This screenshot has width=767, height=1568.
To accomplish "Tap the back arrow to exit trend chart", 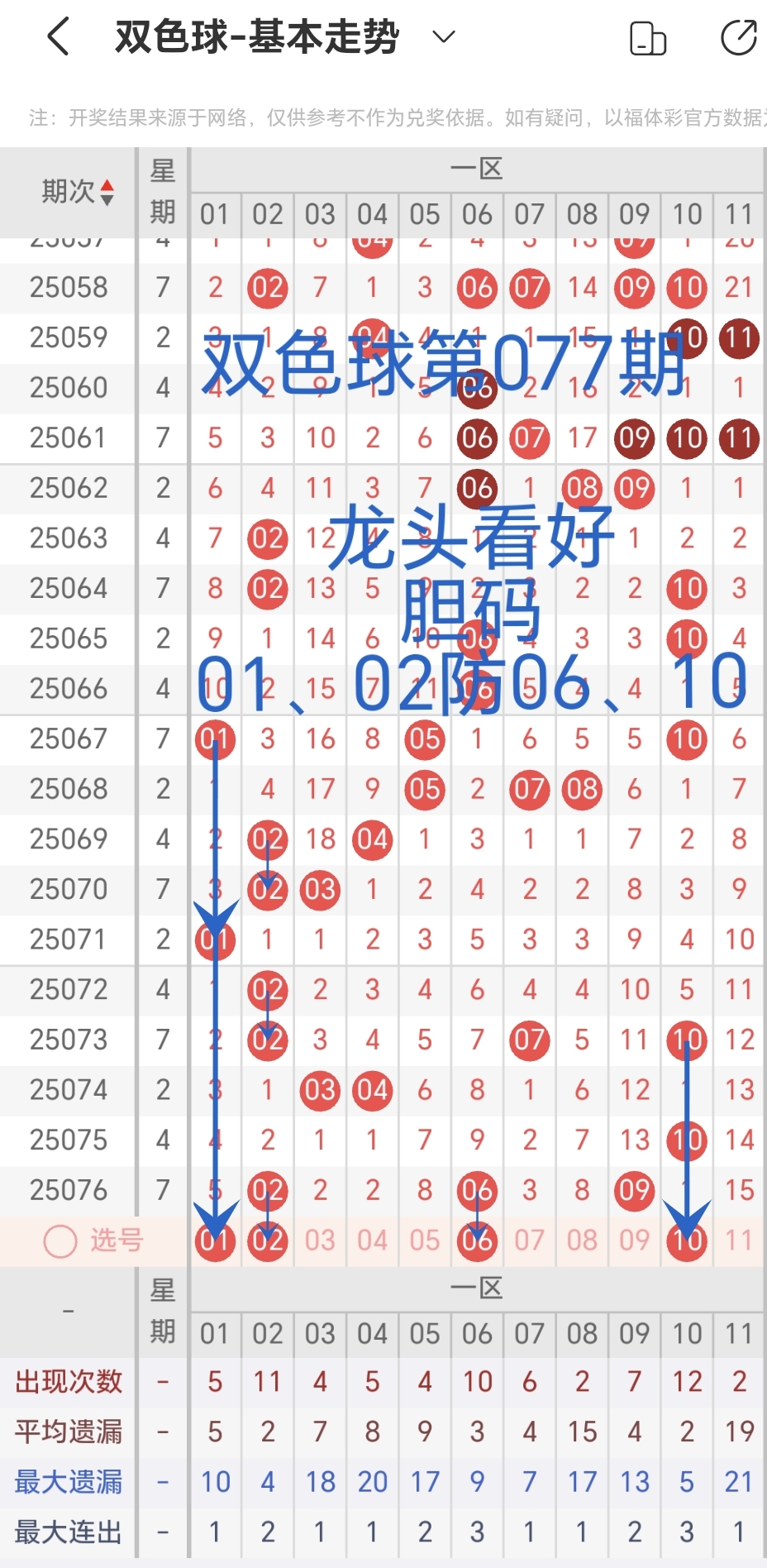I will click(x=56, y=36).
